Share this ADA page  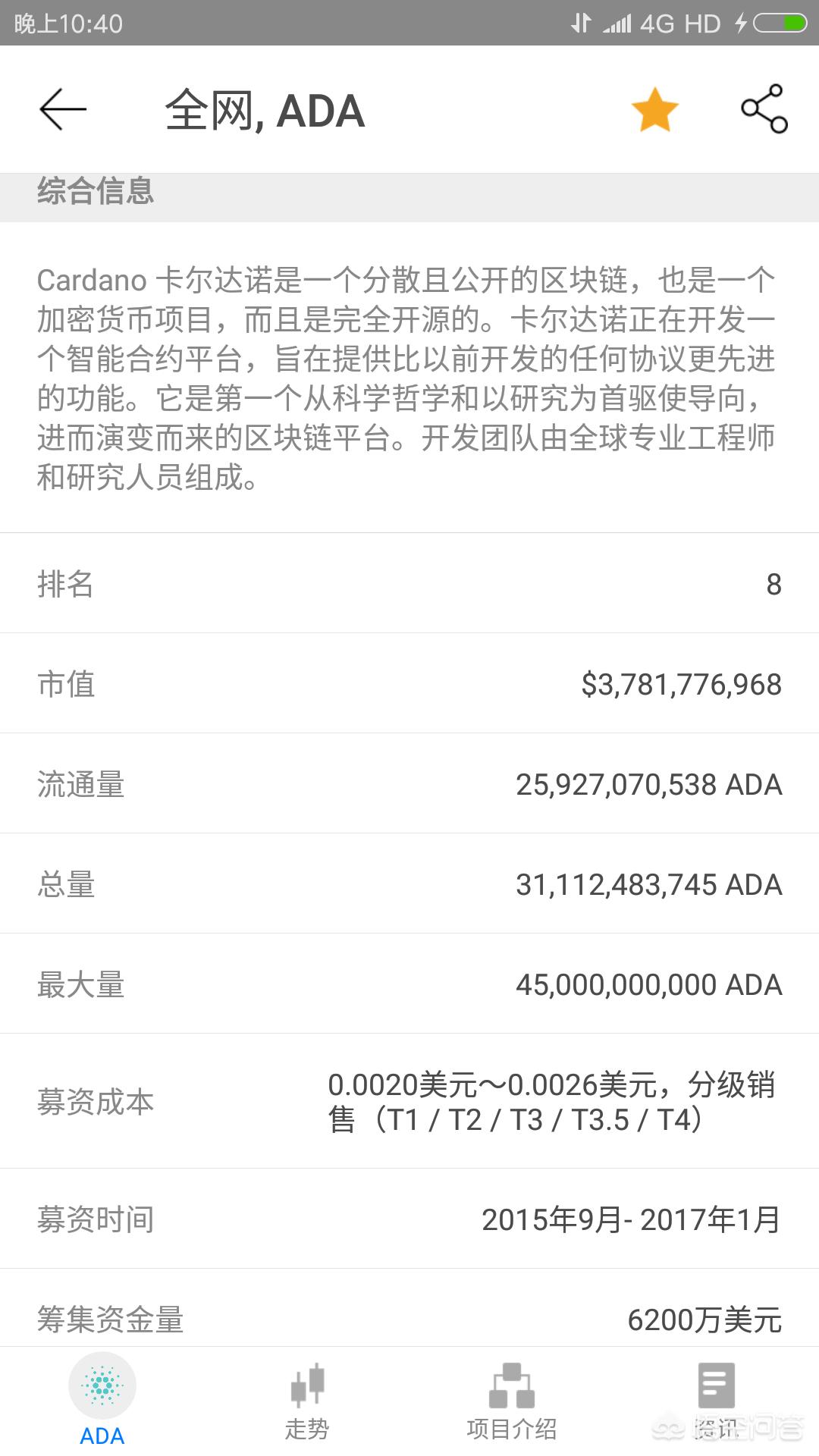764,109
